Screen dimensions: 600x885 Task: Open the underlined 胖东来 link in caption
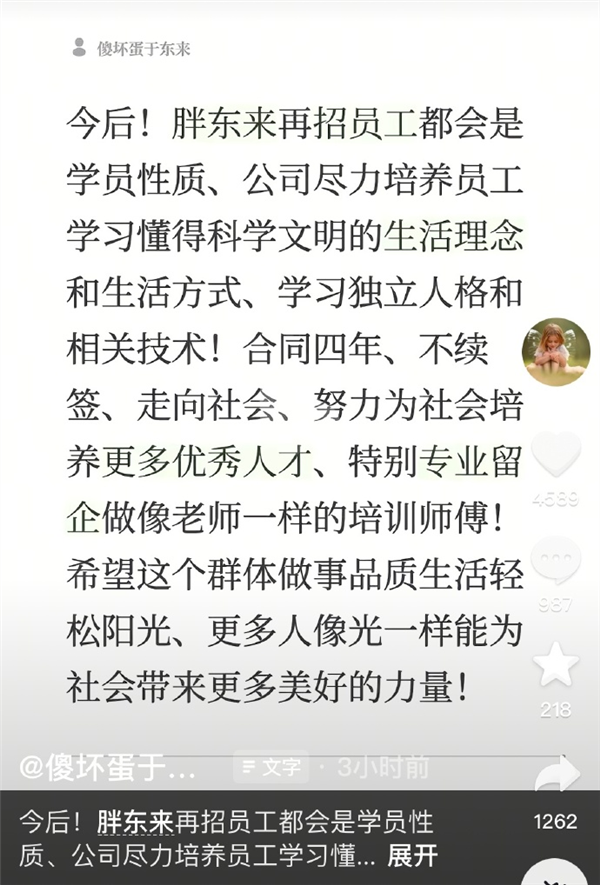pyautogui.click(x=135, y=822)
